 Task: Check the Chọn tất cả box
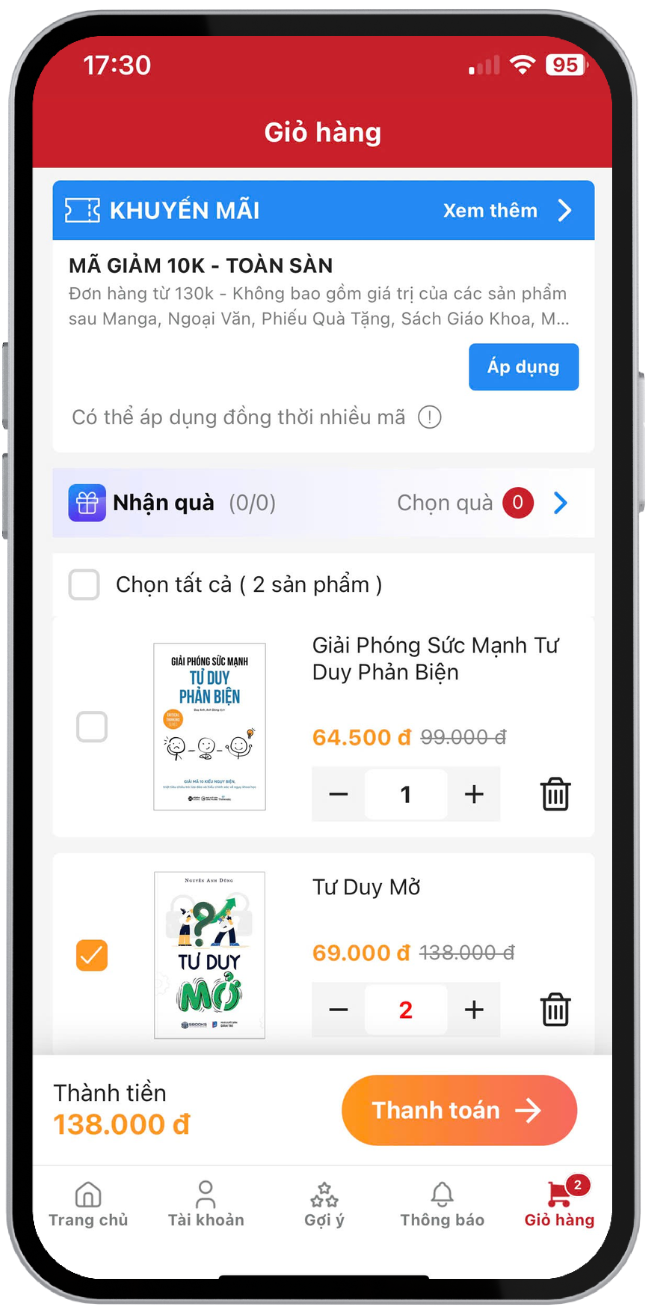[84, 585]
